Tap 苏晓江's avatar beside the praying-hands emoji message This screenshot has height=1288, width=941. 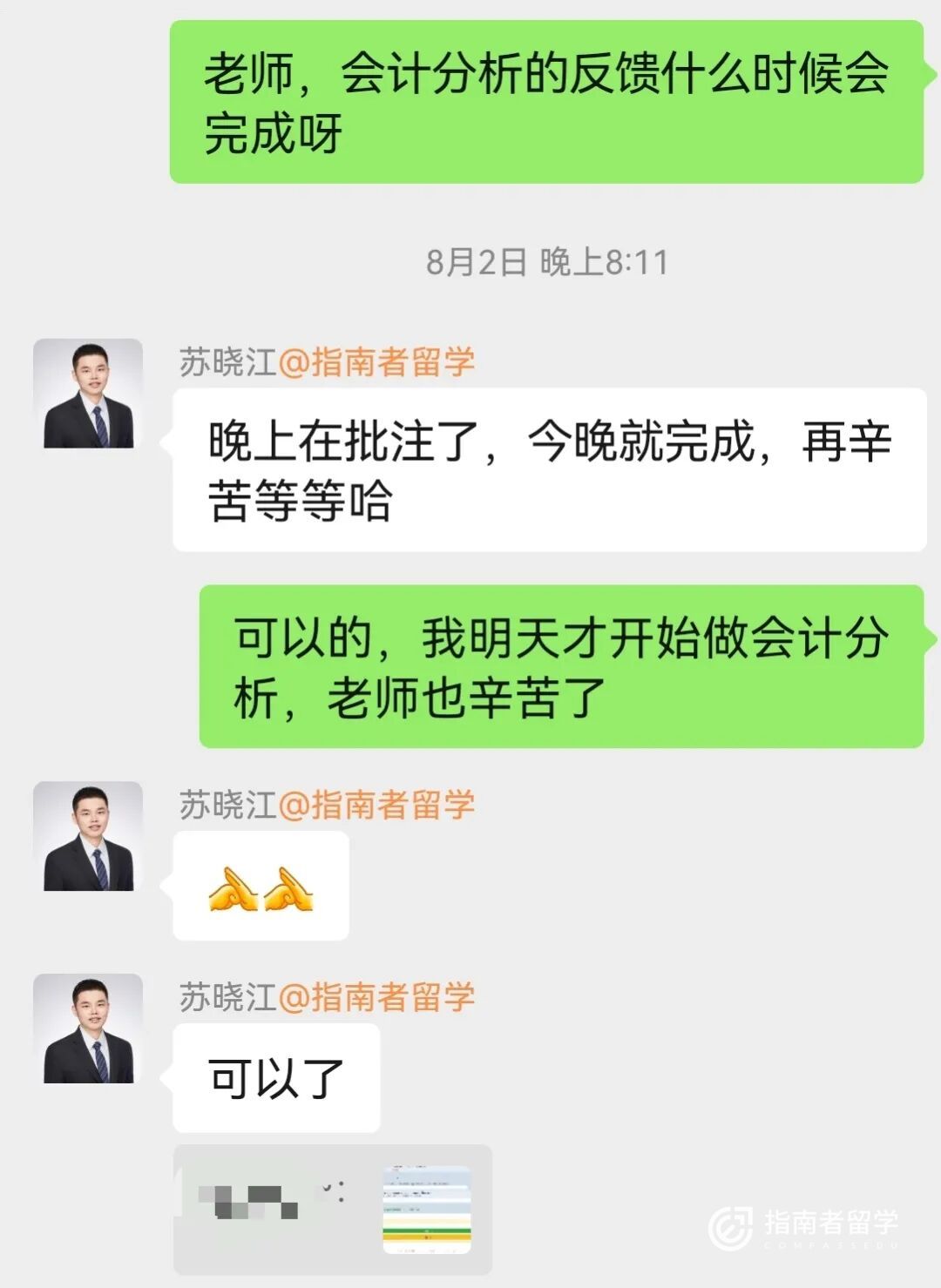pyautogui.click(x=88, y=836)
